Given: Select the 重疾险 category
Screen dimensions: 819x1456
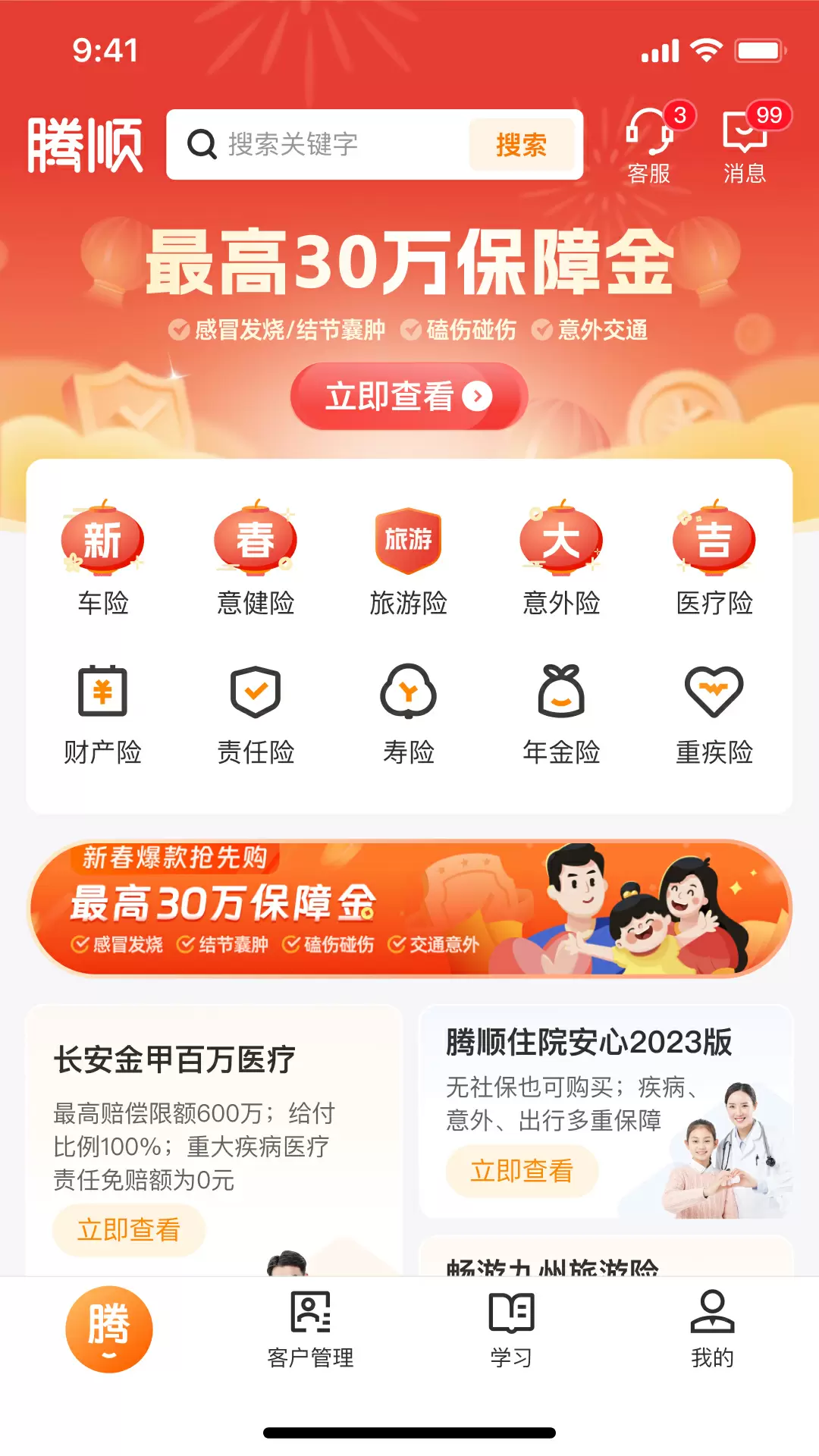Looking at the screenshot, I should pos(714,713).
